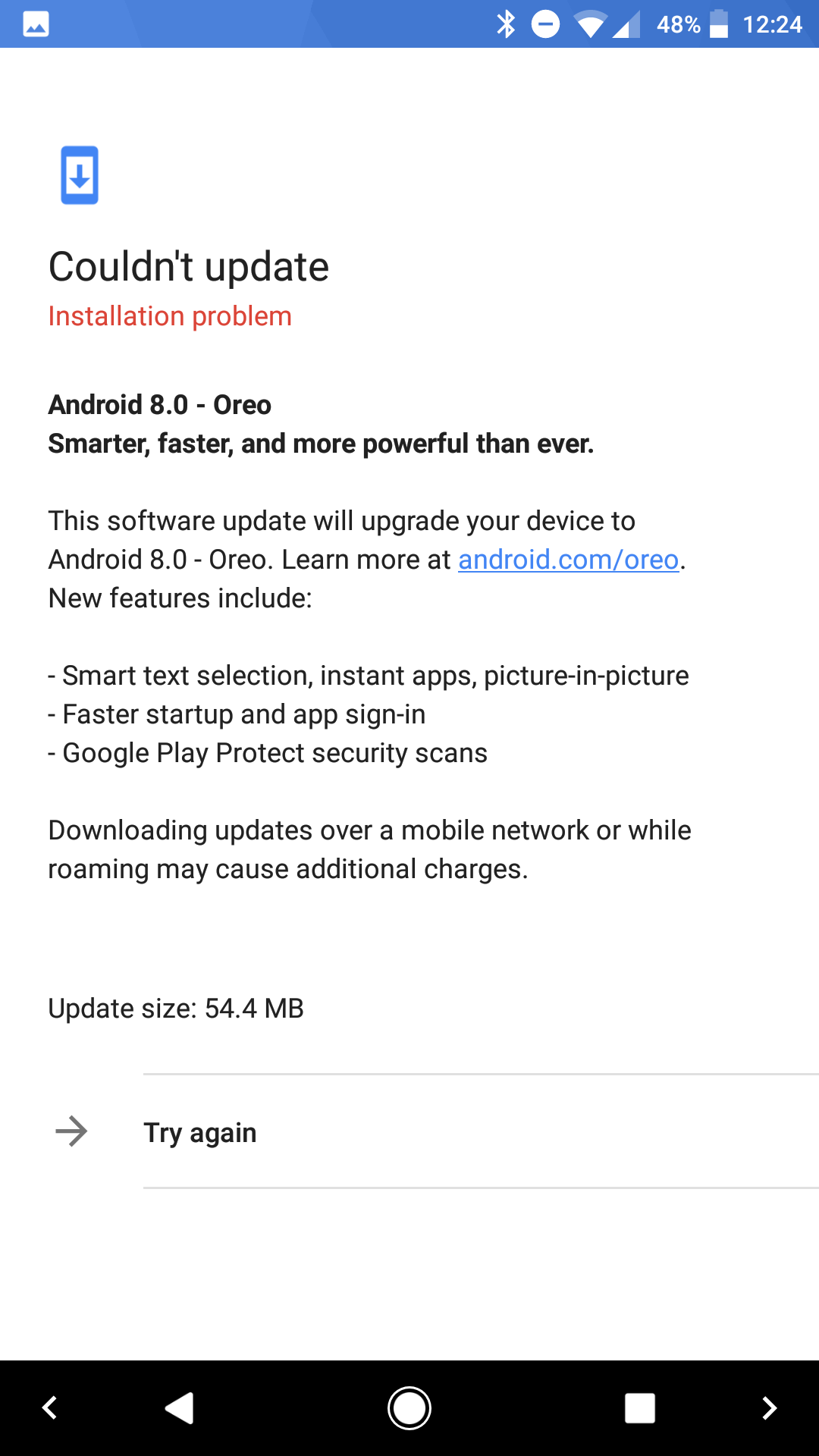The image size is (819, 1456).
Task: Tap the Update size: 54.4 MB text
Action: point(175,1009)
